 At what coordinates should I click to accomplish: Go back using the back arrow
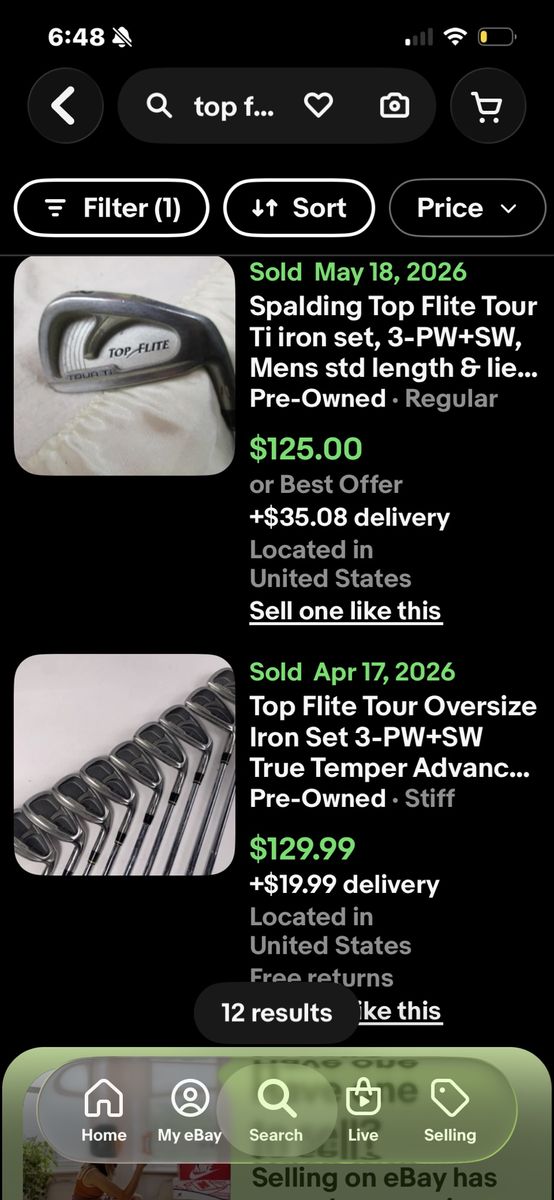pyautogui.click(x=66, y=105)
